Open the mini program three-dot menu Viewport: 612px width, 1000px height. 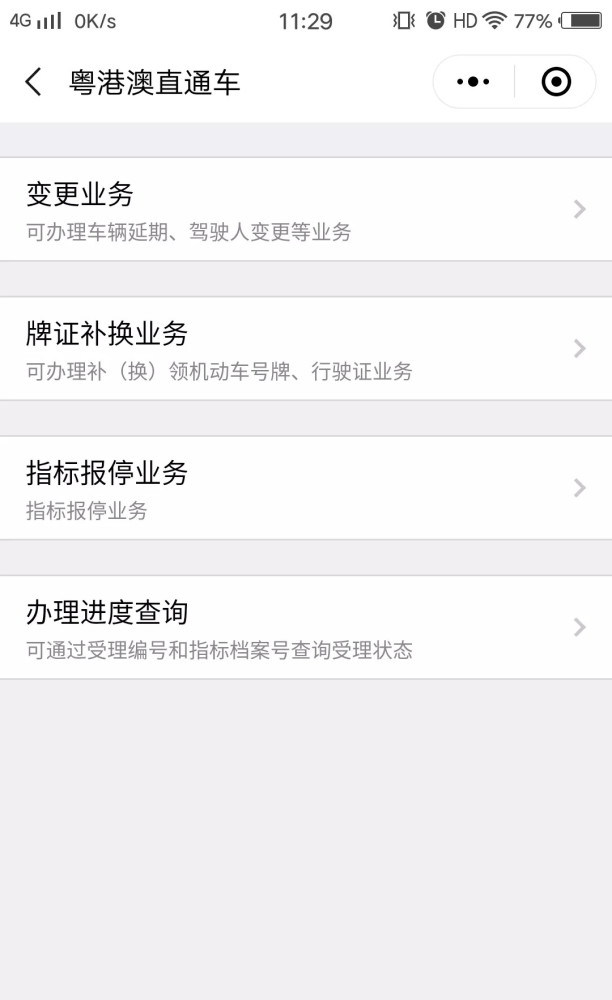[473, 82]
